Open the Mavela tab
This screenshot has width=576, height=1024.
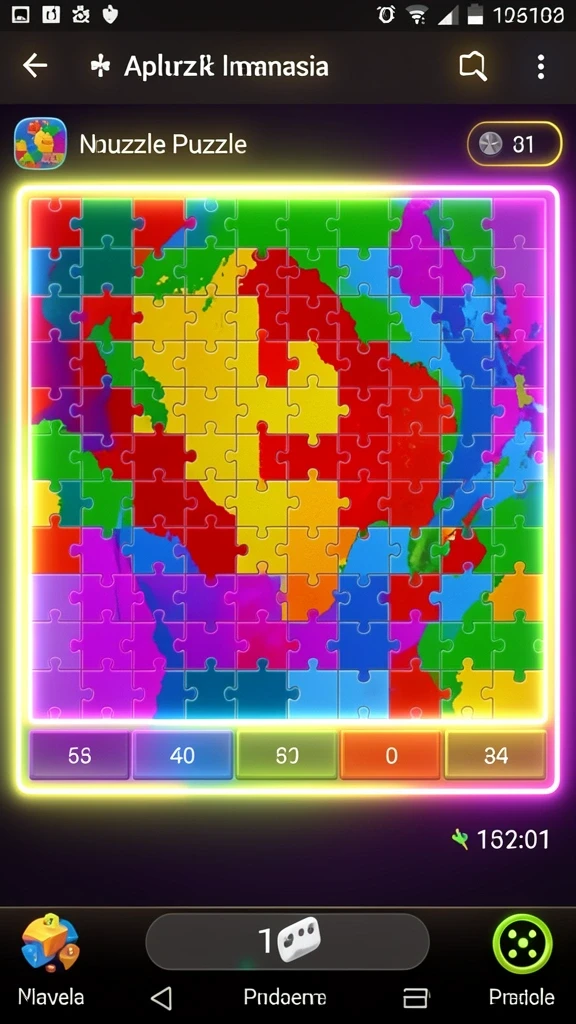[50, 959]
